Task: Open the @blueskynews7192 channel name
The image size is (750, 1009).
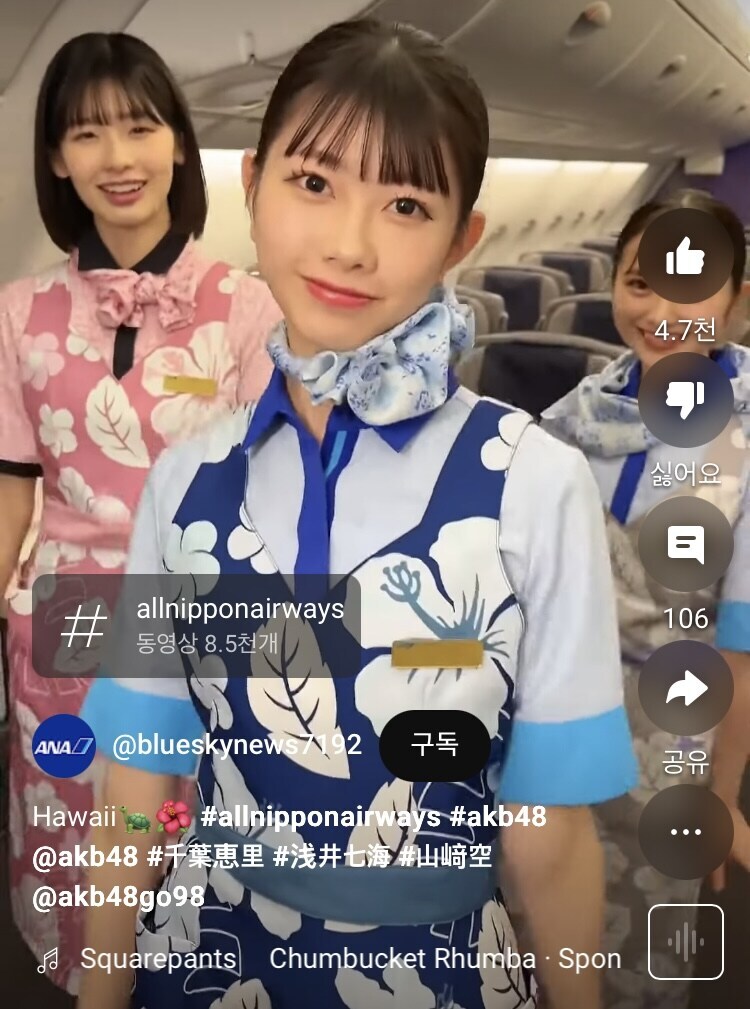Action: pyautogui.click(x=236, y=746)
